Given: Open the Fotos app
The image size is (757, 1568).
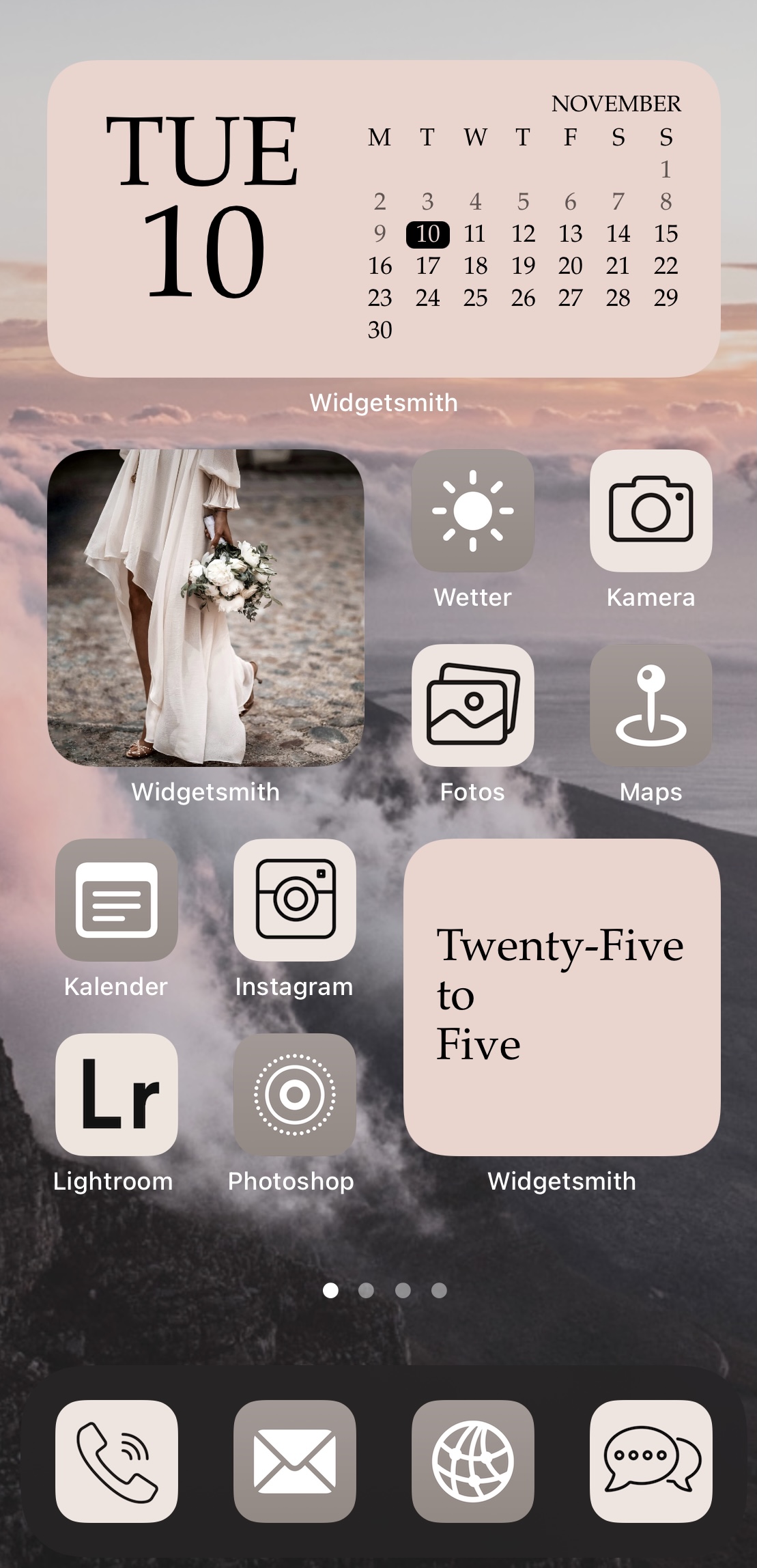Looking at the screenshot, I should 472,705.
